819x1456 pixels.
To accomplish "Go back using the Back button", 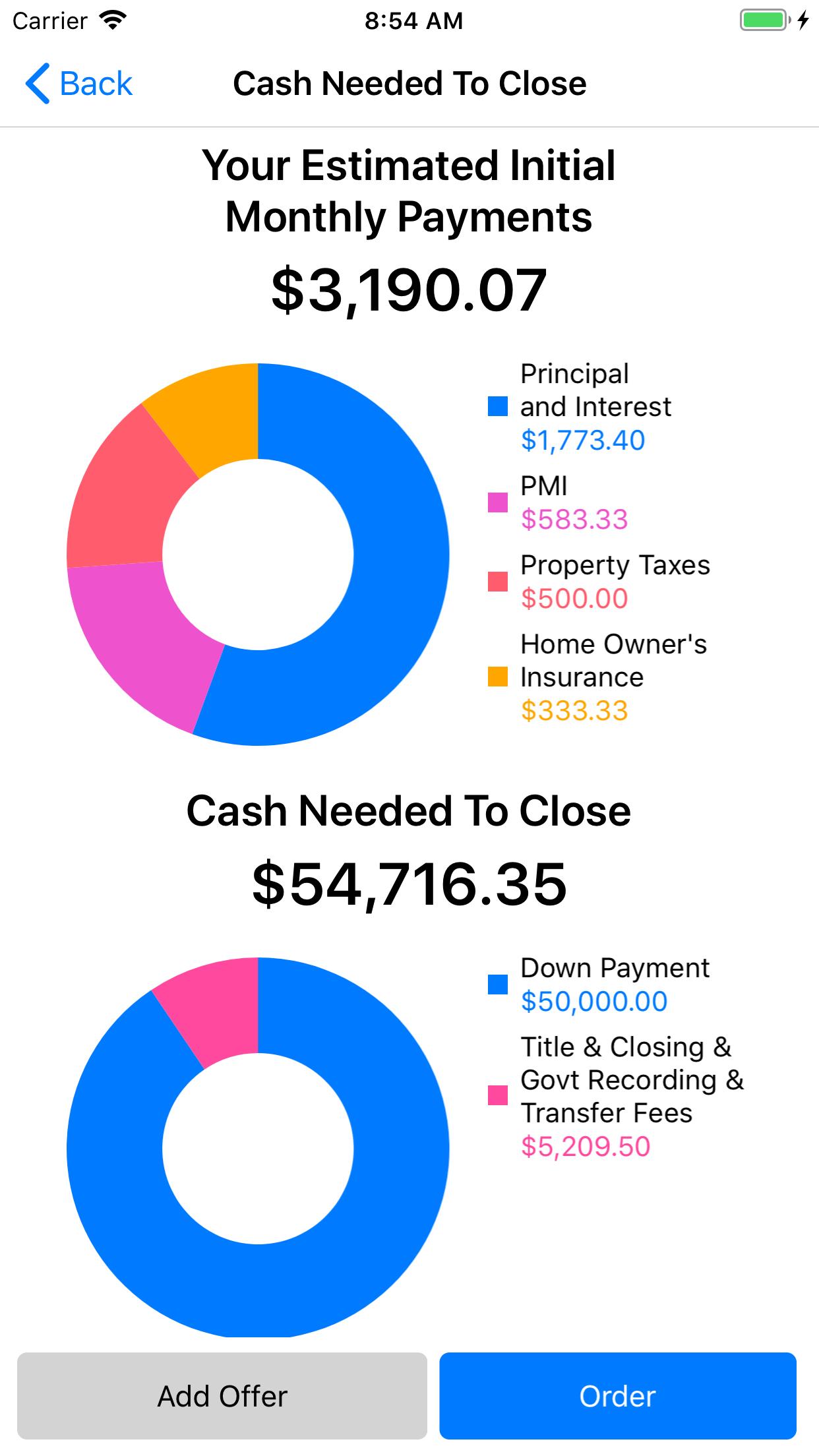I will point(79,84).
